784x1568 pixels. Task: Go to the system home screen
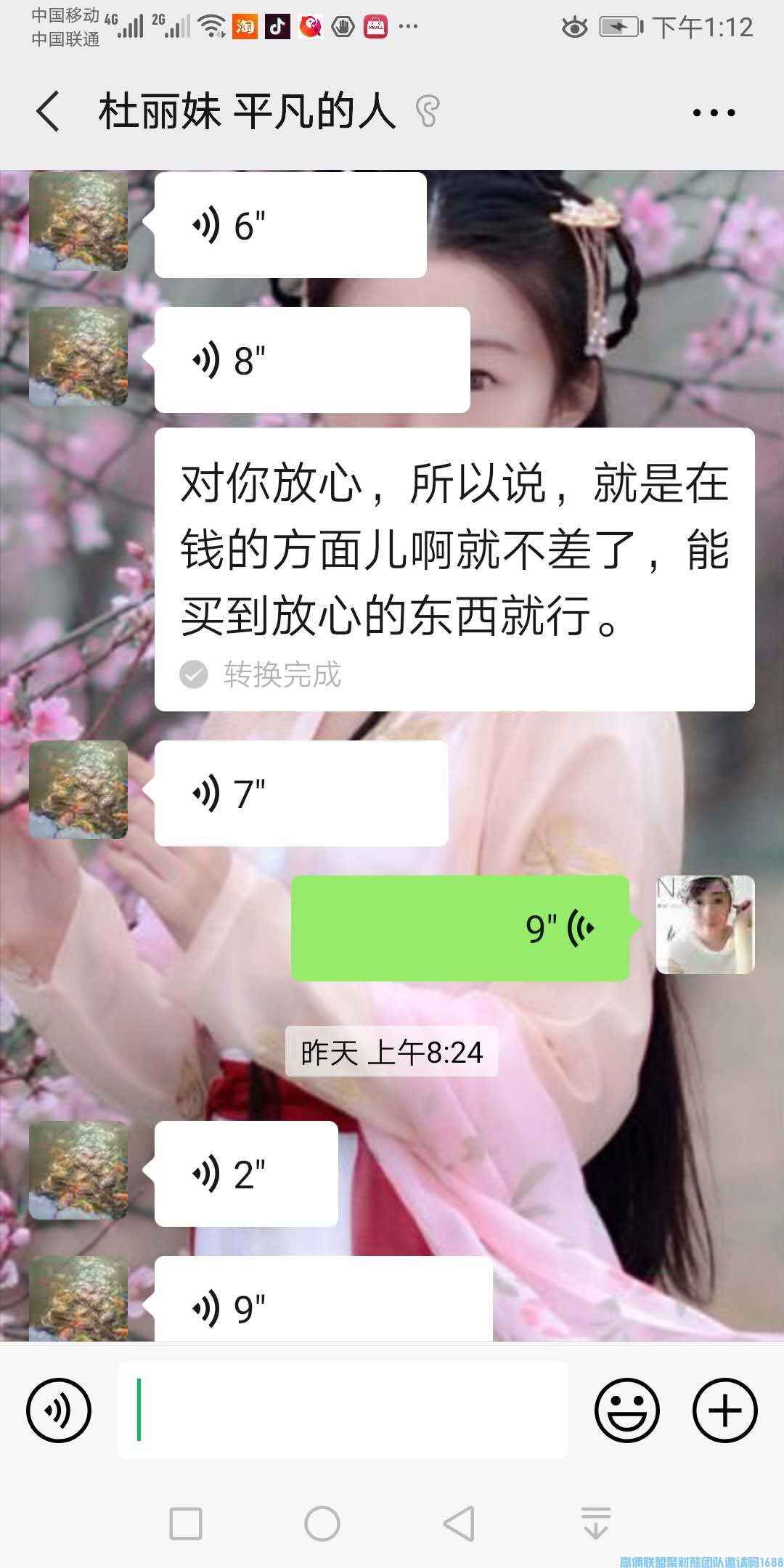coord(322,1523)
